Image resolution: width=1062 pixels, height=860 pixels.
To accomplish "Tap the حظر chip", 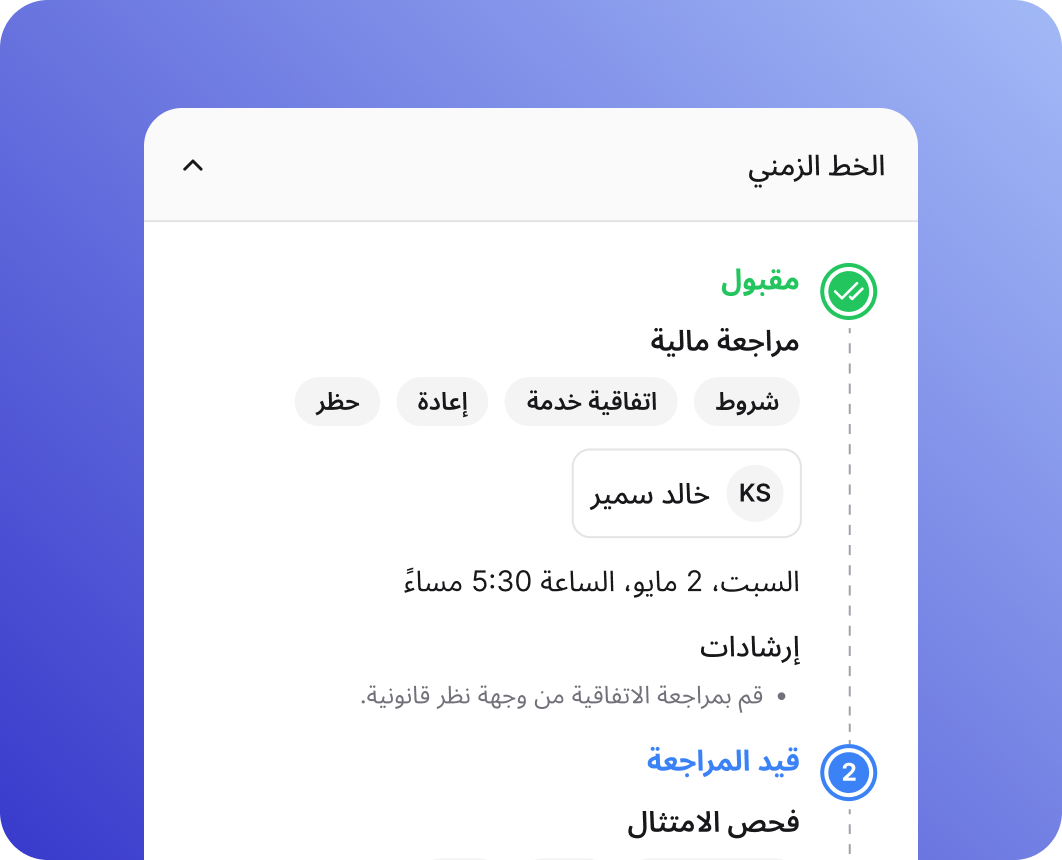I will tap(337, 402).
